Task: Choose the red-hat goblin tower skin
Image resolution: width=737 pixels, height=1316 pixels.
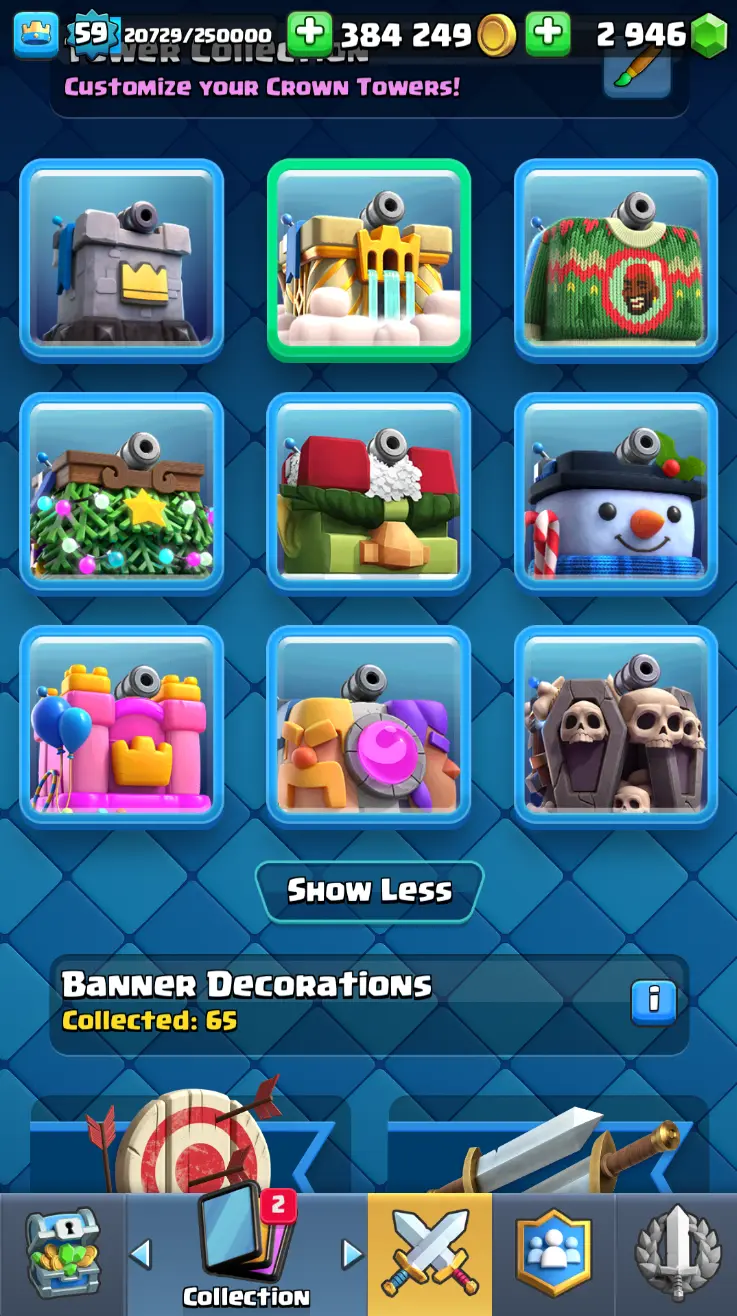Action: (368, 493)
